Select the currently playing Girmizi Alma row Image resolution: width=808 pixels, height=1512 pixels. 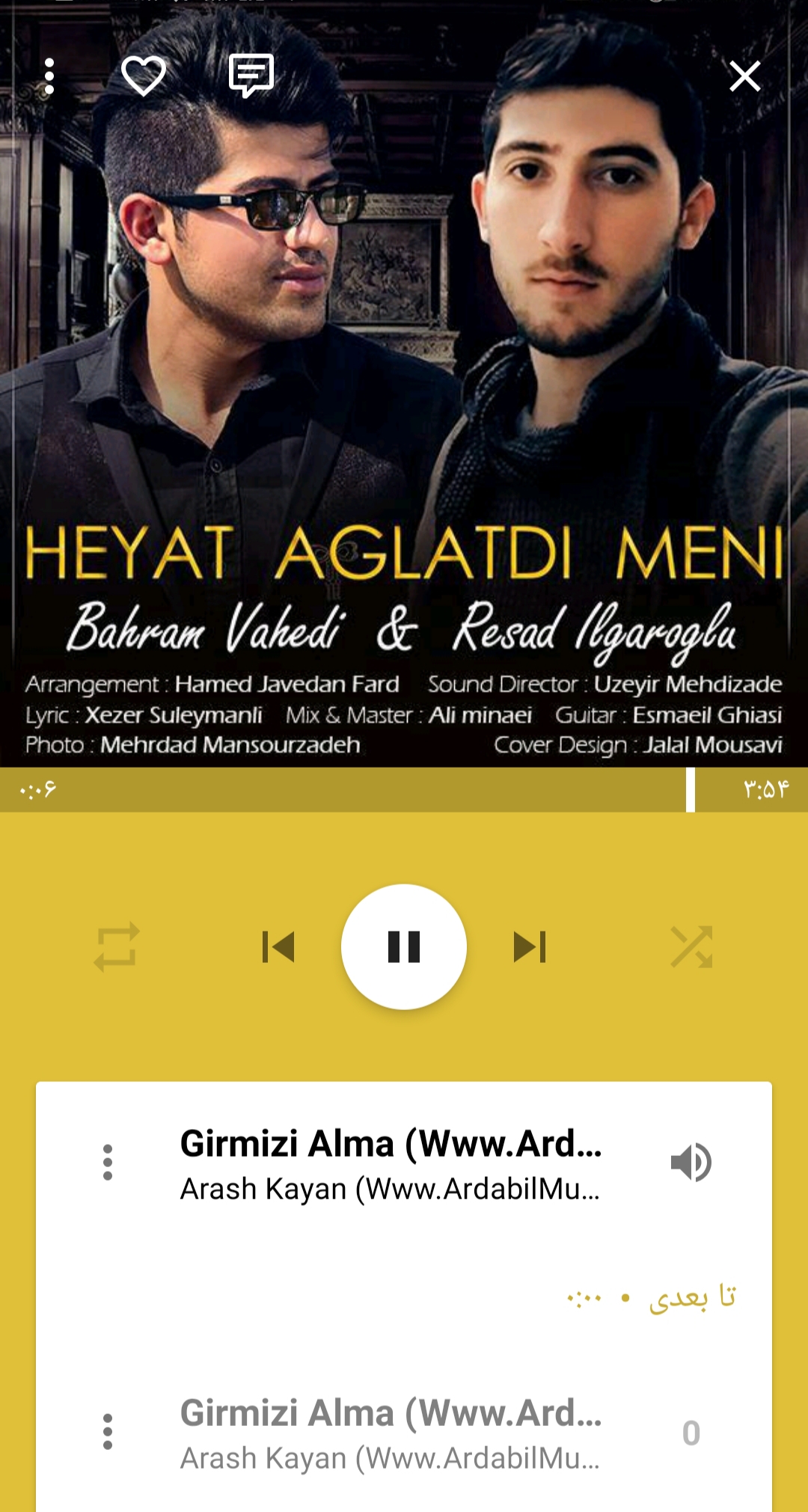click(391, 1164)
